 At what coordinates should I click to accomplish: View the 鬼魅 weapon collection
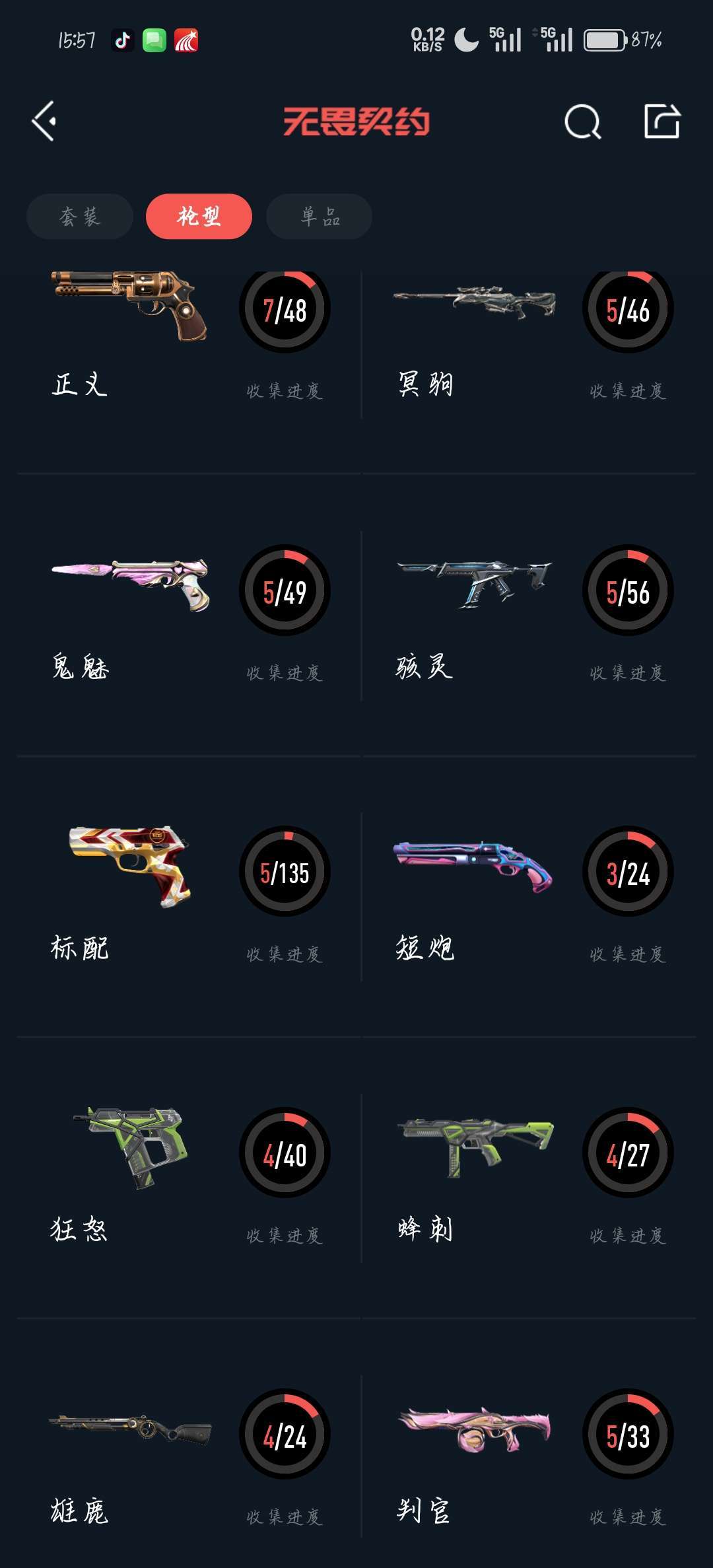coord(189,616)
